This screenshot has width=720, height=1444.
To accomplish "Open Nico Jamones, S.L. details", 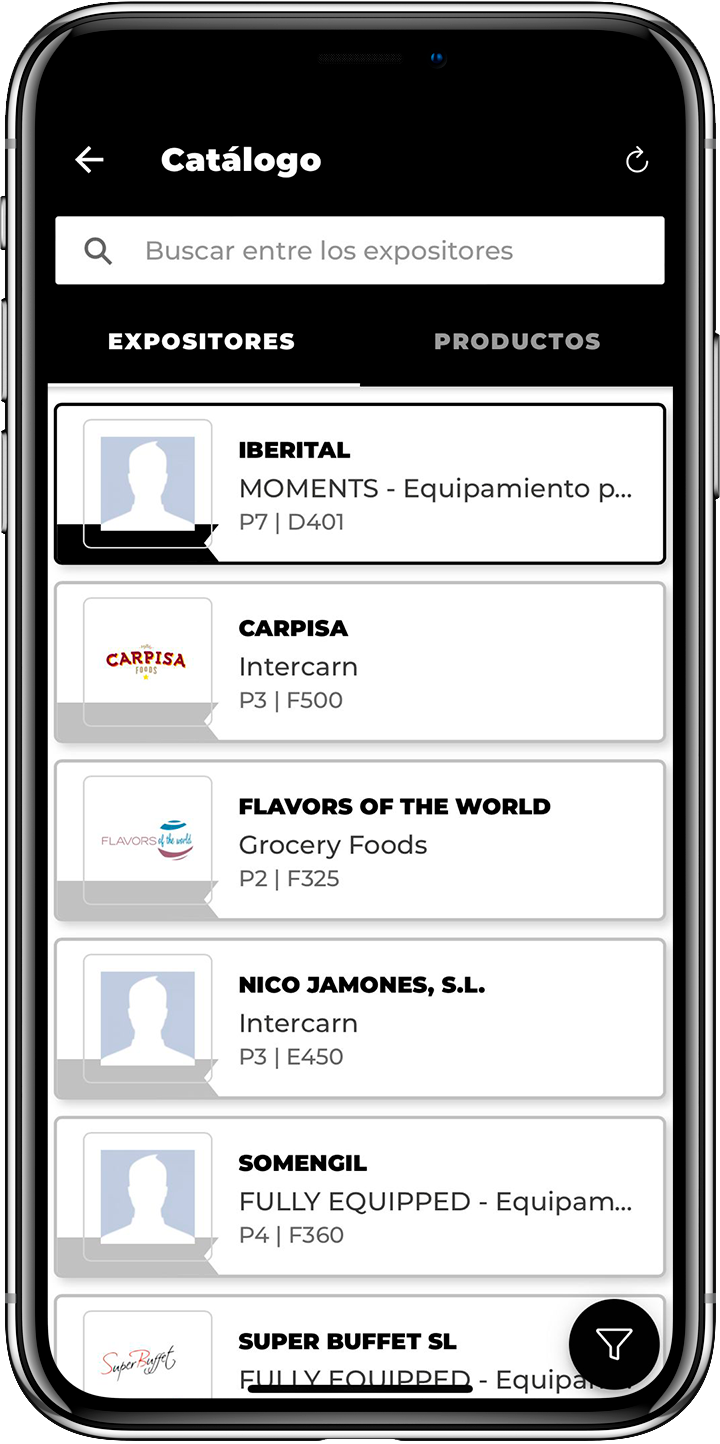I will [x=360, y=1018].
